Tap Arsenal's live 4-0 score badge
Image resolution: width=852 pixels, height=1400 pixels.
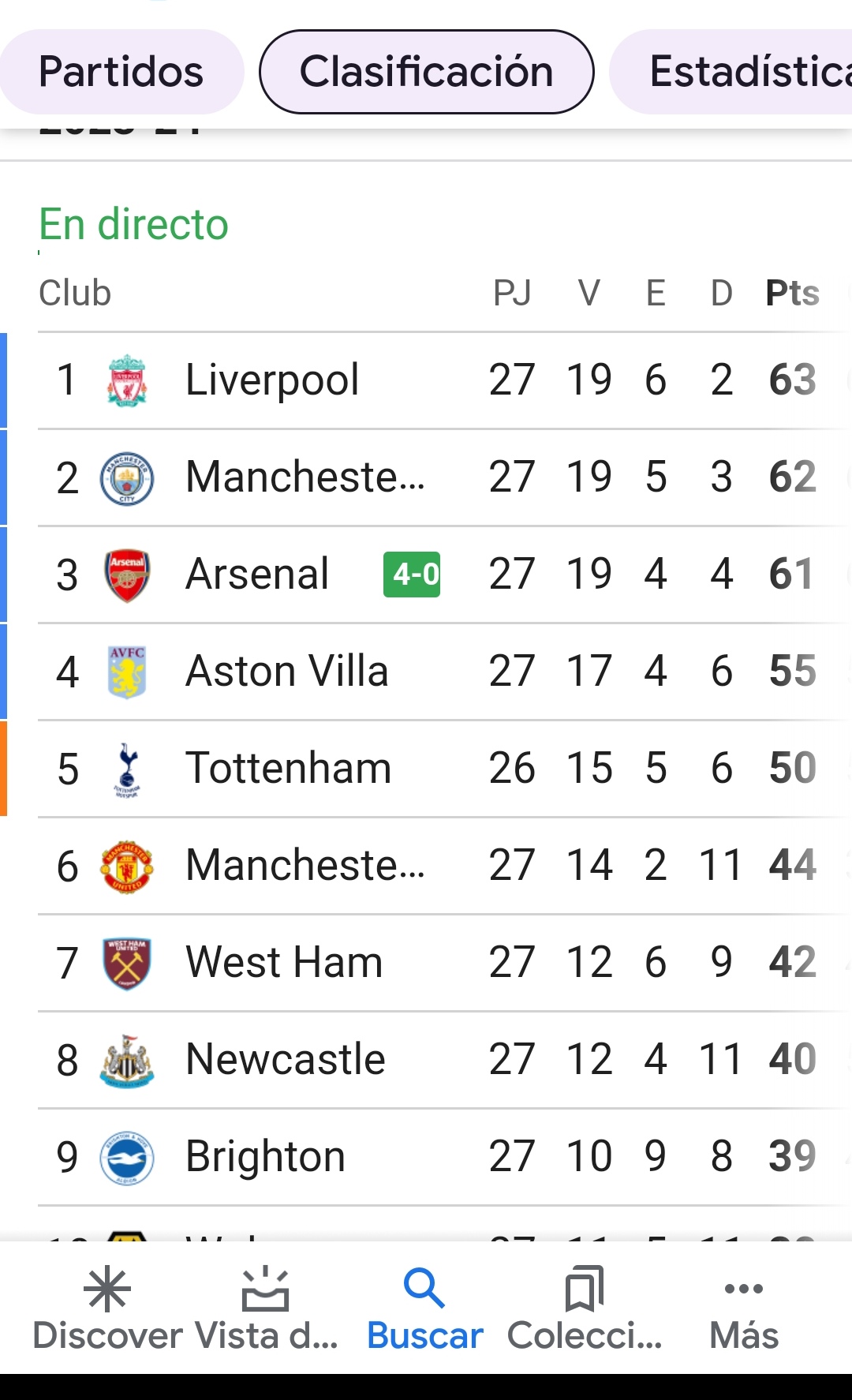[412, 575]
